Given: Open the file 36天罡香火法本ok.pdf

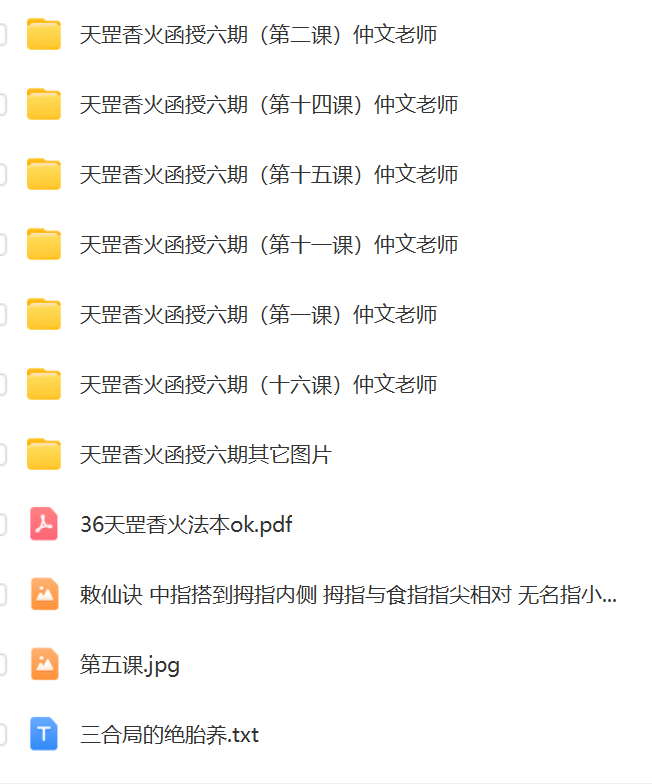Looking at the screenshot, I should click(x=186, y=525).
